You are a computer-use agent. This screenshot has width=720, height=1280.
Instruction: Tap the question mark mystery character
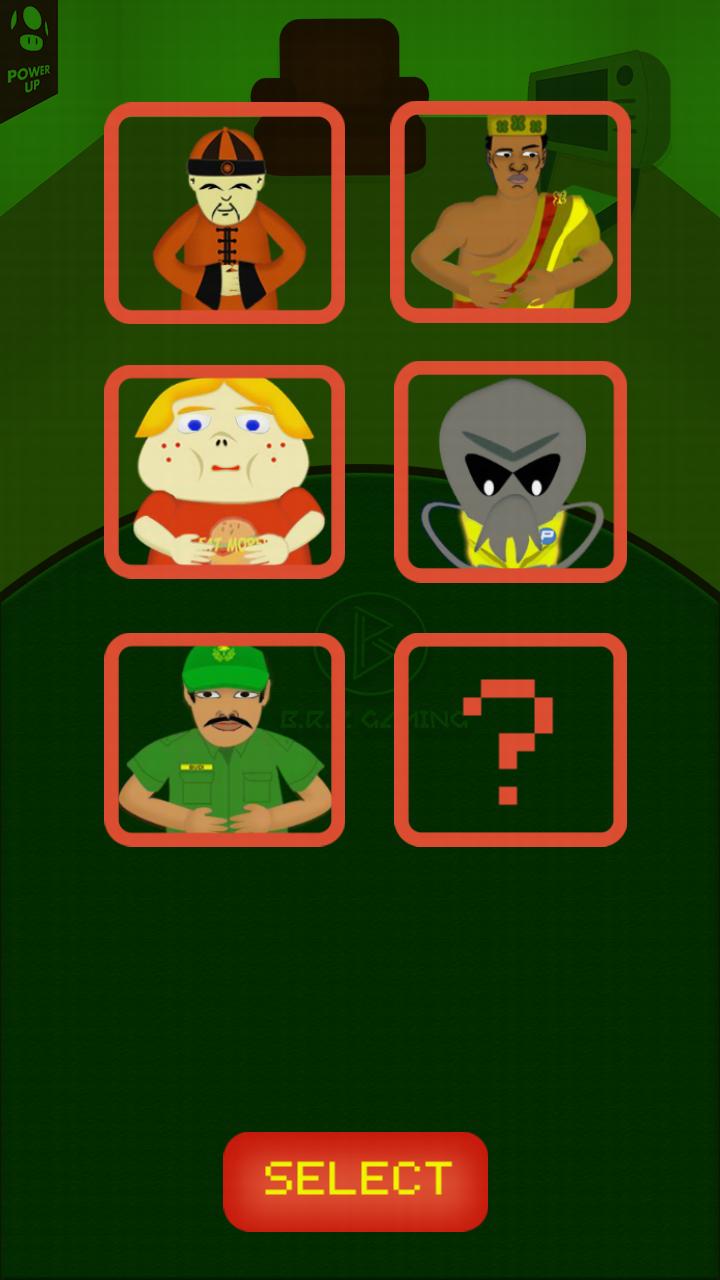510,740
